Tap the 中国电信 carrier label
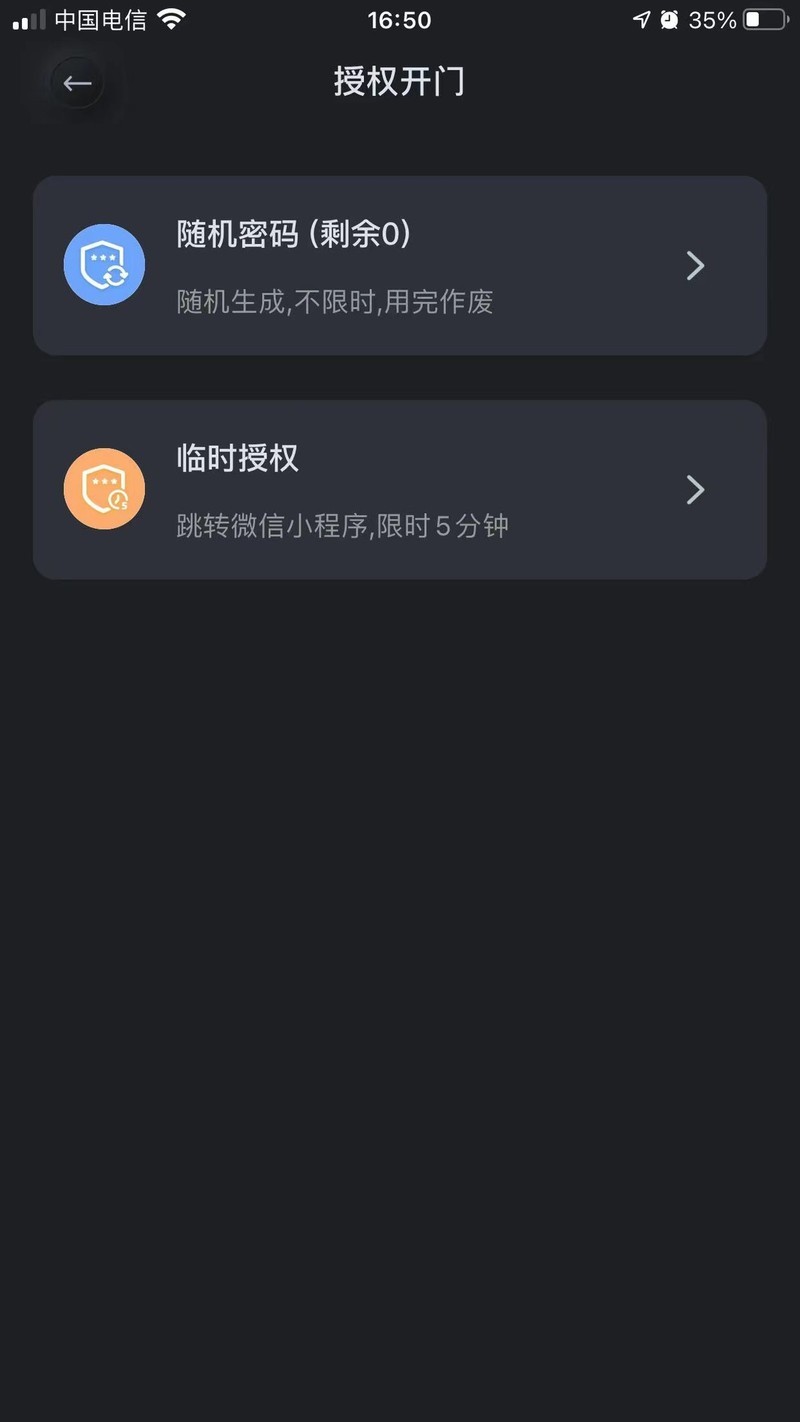This screenshot has height=1422, width=800. click(x=101, y=17)
